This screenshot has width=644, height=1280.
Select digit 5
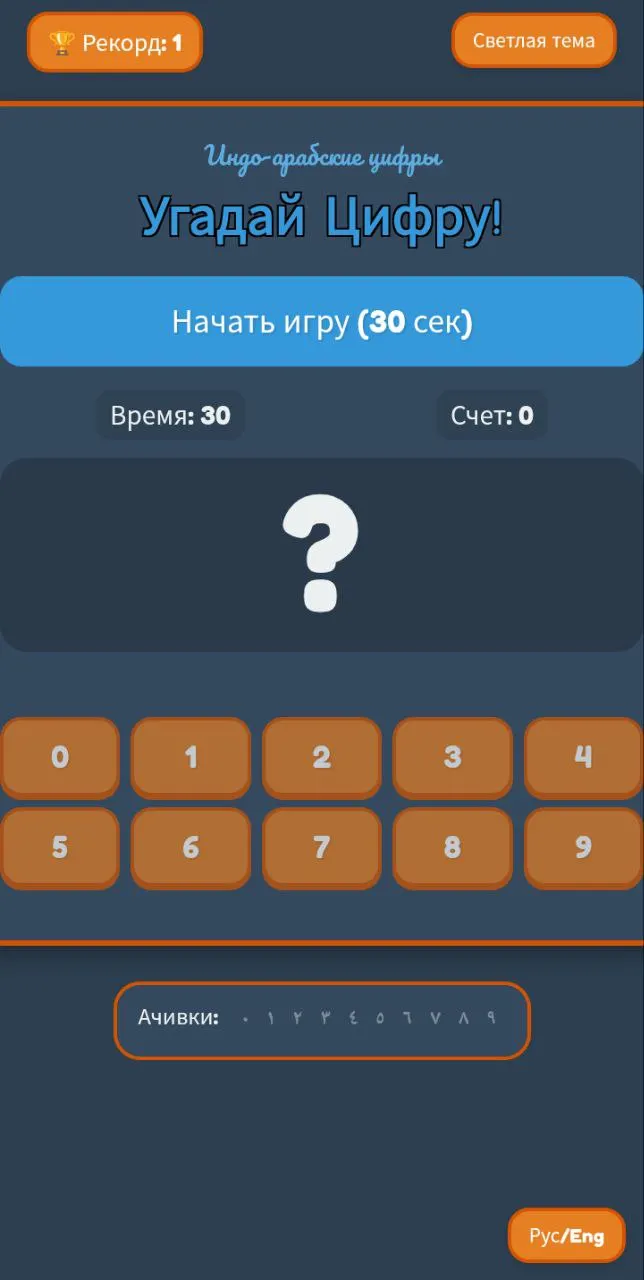pos(60,848)
